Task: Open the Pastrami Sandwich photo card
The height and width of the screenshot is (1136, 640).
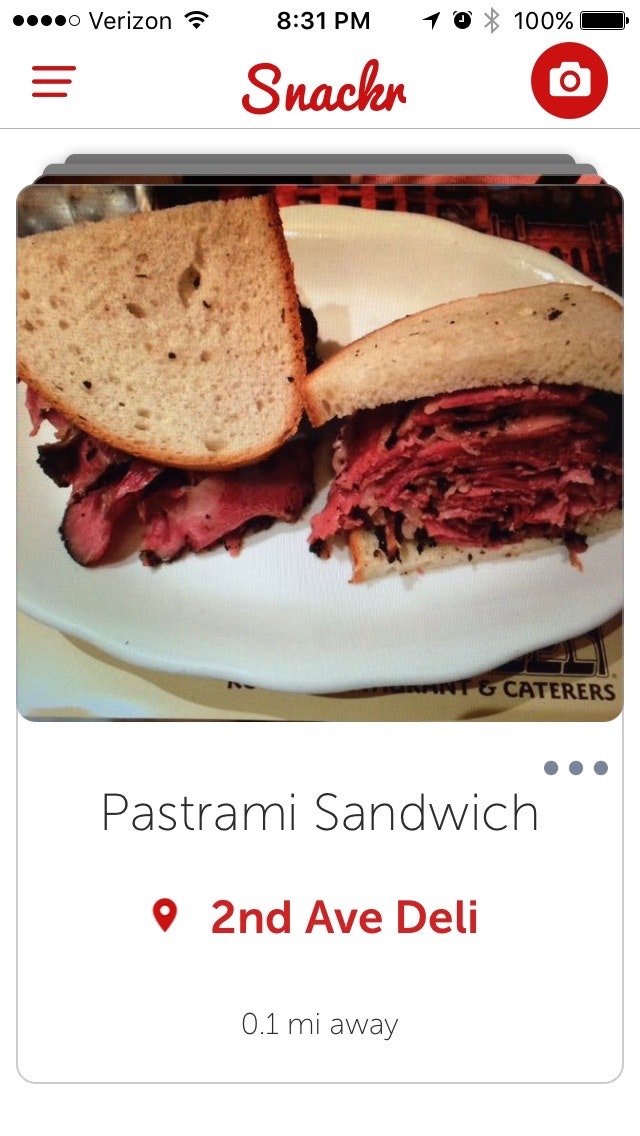Action: pos(320,452)
